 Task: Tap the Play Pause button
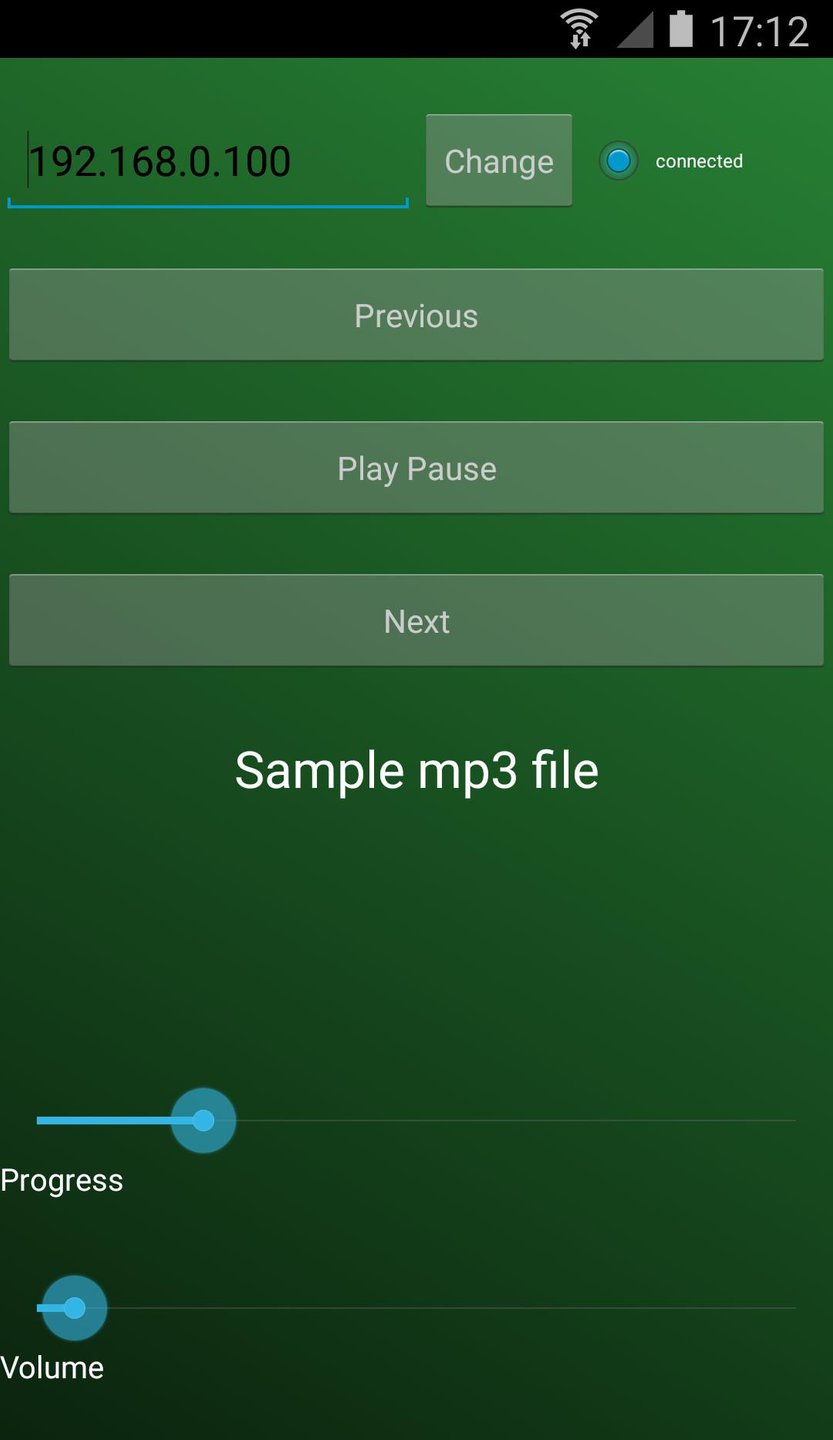click(x=416, y=468)
